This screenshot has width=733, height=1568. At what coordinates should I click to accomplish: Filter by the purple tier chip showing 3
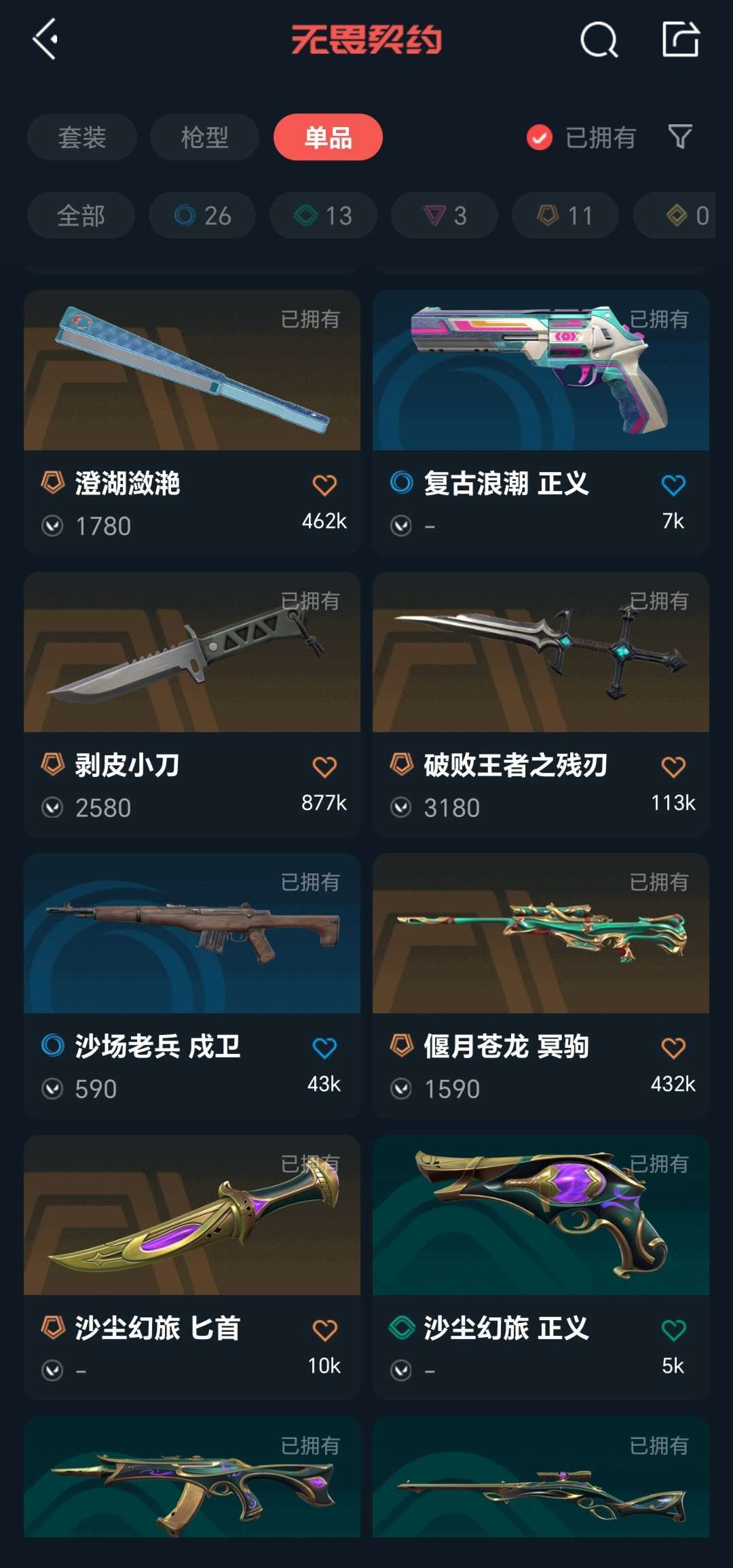point(445,216)
